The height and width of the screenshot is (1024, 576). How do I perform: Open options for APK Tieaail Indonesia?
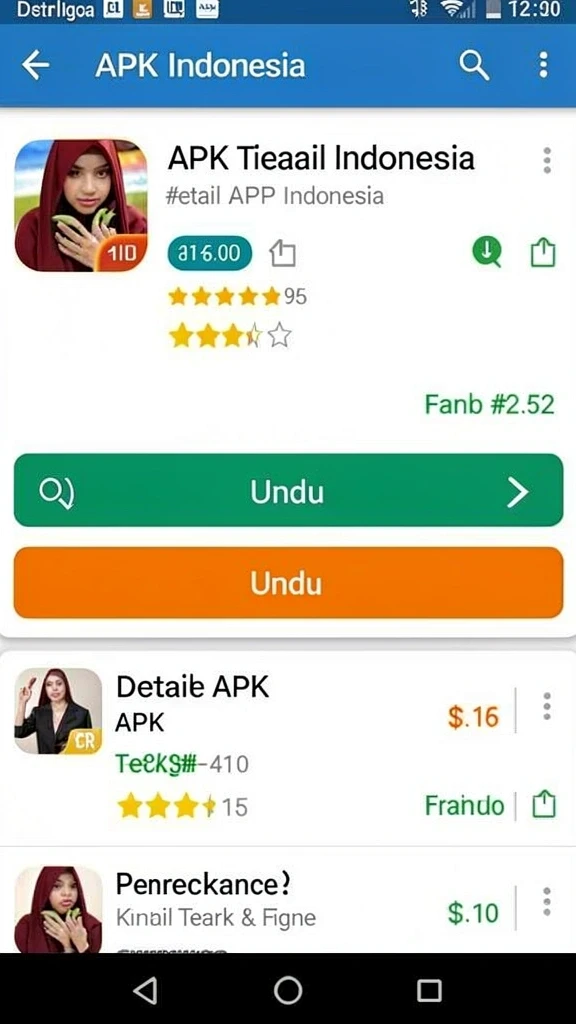(x=547, y=161)
